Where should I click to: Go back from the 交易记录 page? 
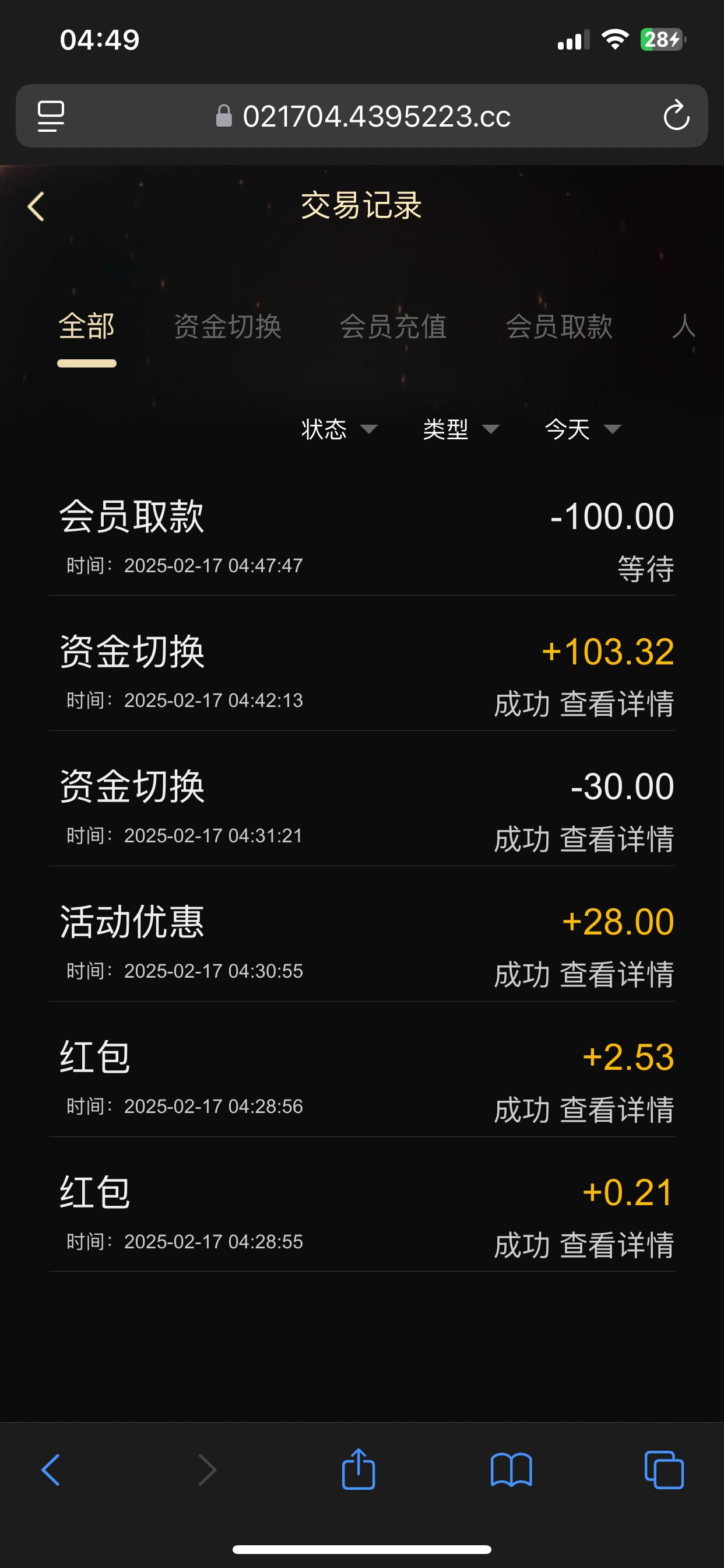click(37, 206)
